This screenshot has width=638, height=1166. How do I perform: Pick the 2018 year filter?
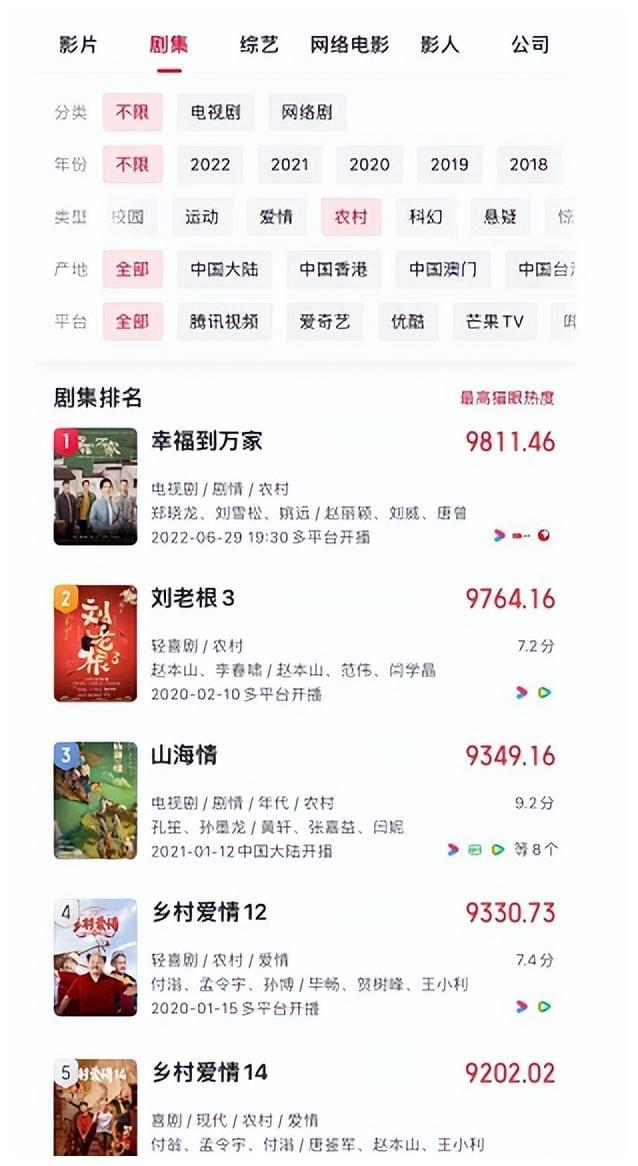(x=528, y=165)
